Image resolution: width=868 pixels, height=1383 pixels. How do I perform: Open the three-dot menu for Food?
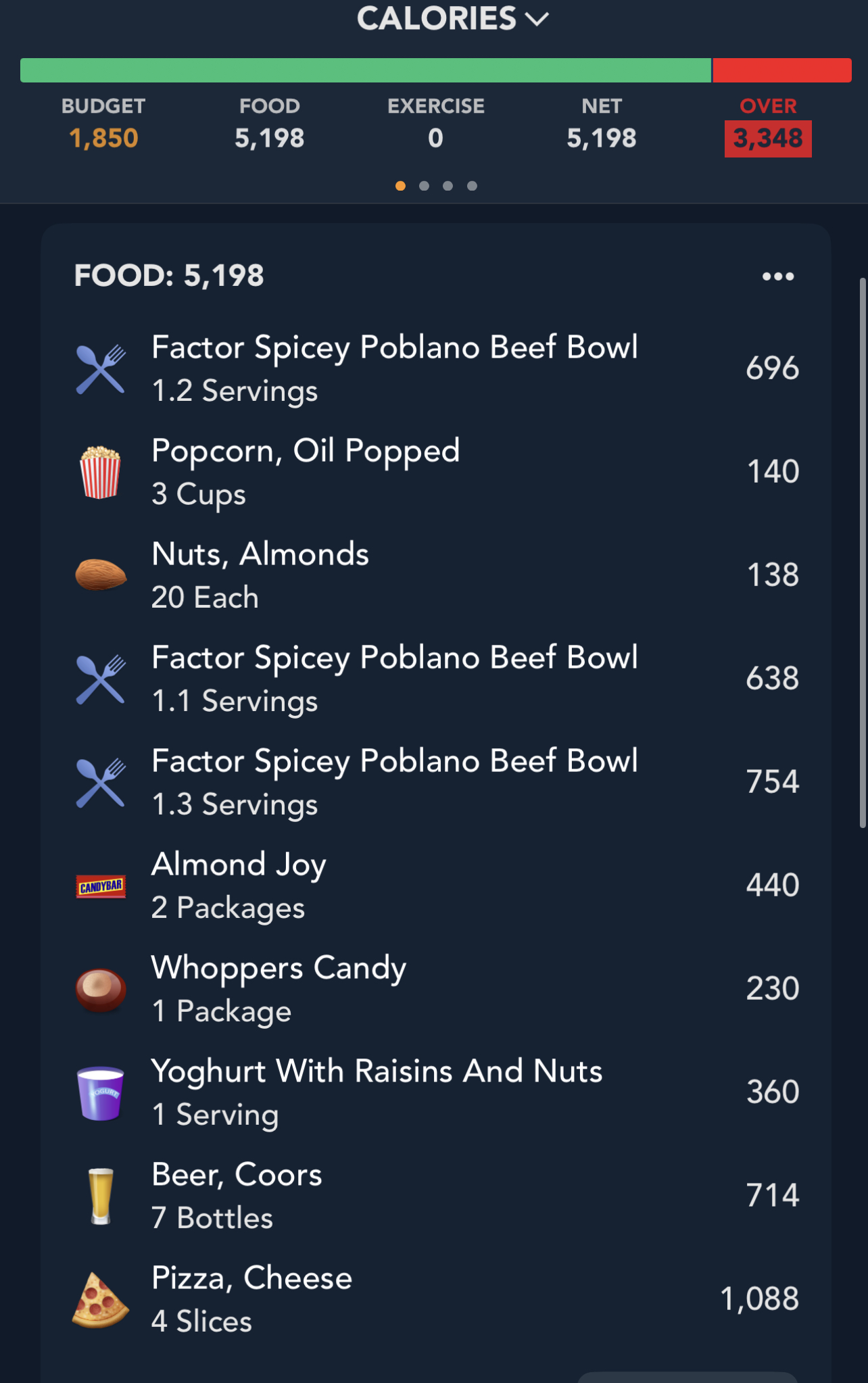tap(777, 276)
